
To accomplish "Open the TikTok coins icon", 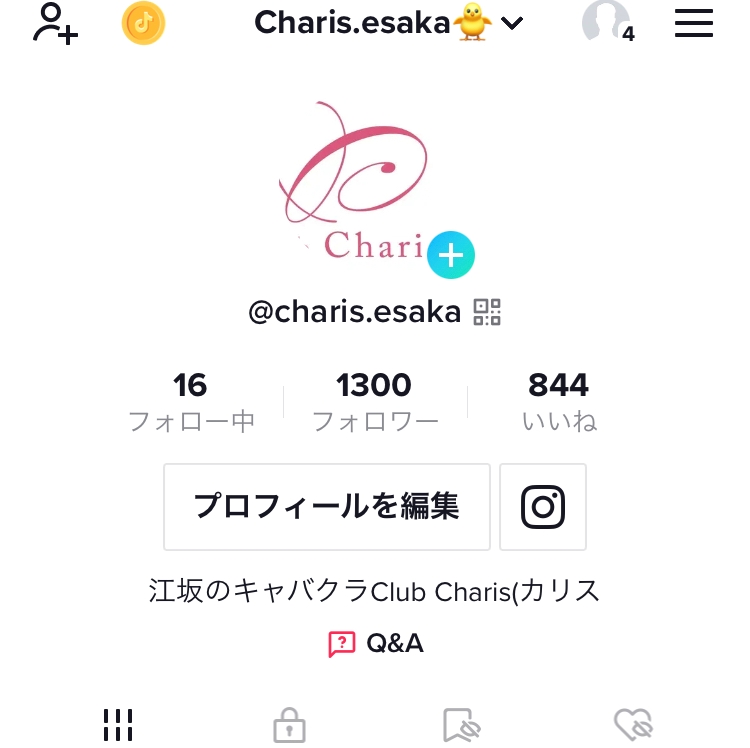I will [x=143, y=23].
